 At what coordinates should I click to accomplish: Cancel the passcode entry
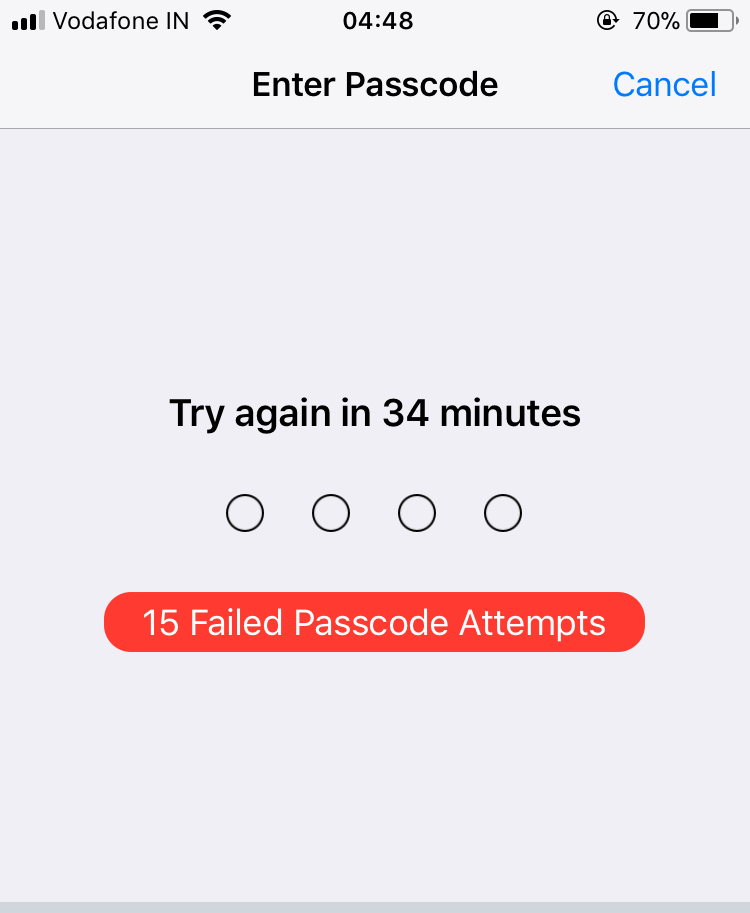664,84
